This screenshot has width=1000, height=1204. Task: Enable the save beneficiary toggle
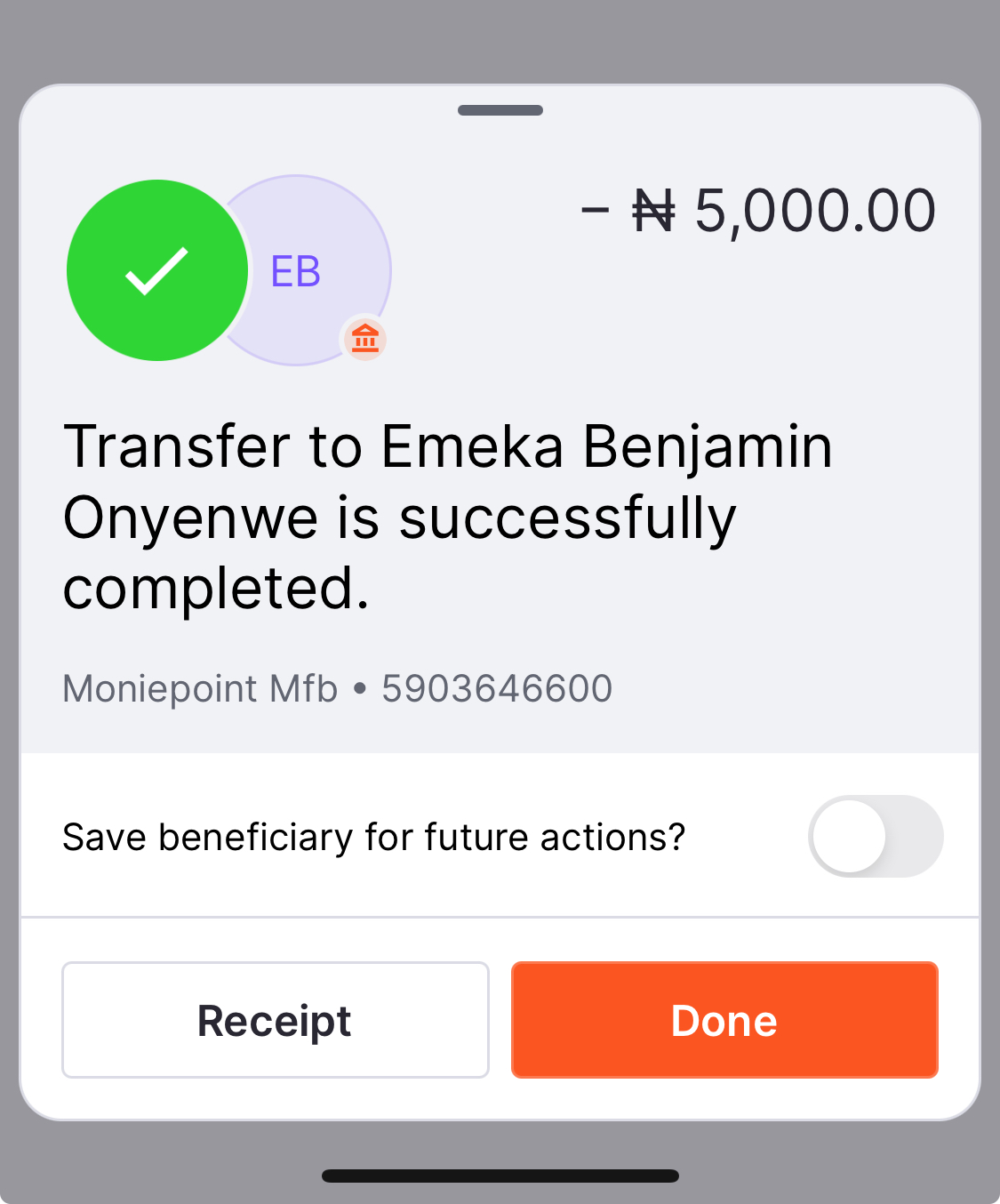pos(875,837)
